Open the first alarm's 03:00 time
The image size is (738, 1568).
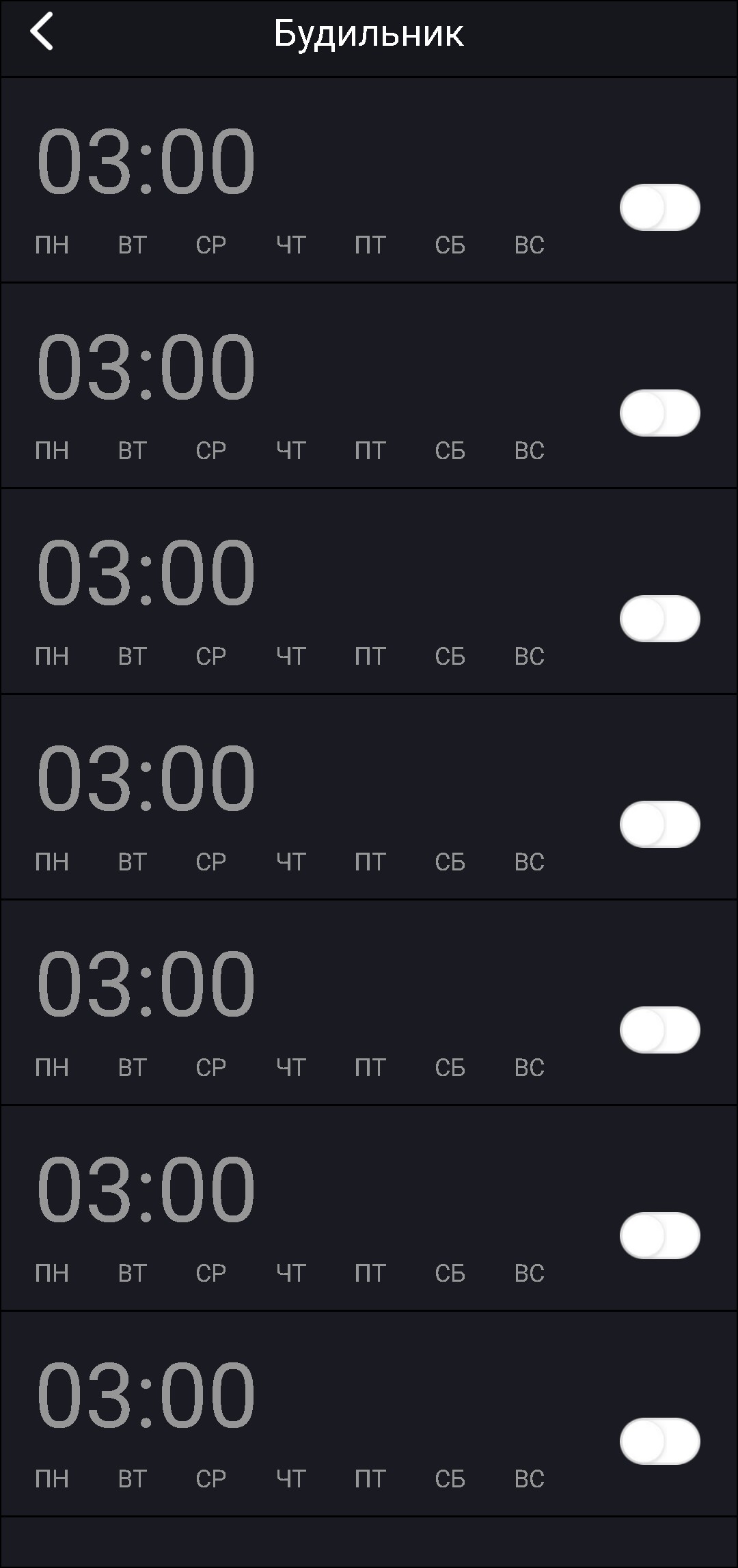point(146,161)
